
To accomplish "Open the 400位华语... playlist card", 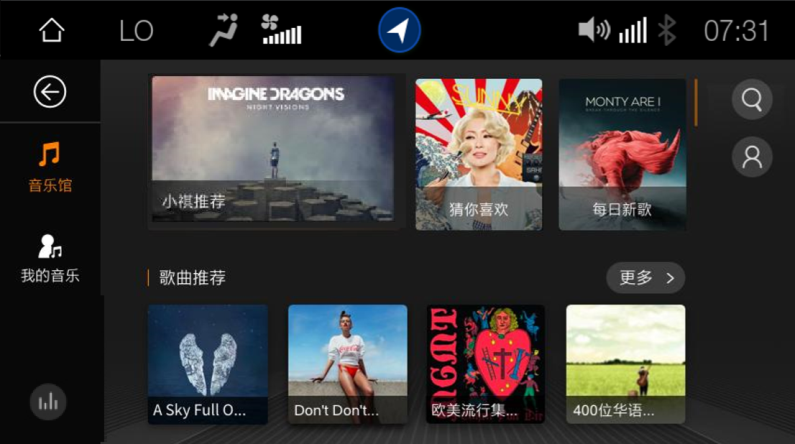I will click(x=625, y=364).
